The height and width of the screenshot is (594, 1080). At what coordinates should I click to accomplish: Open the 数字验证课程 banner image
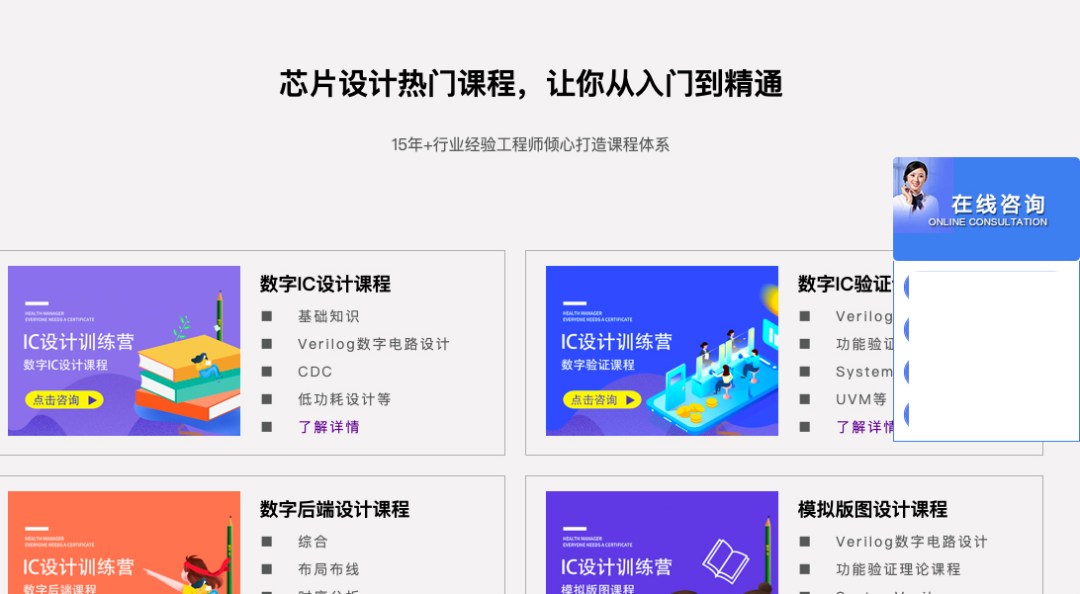(662, 351)
